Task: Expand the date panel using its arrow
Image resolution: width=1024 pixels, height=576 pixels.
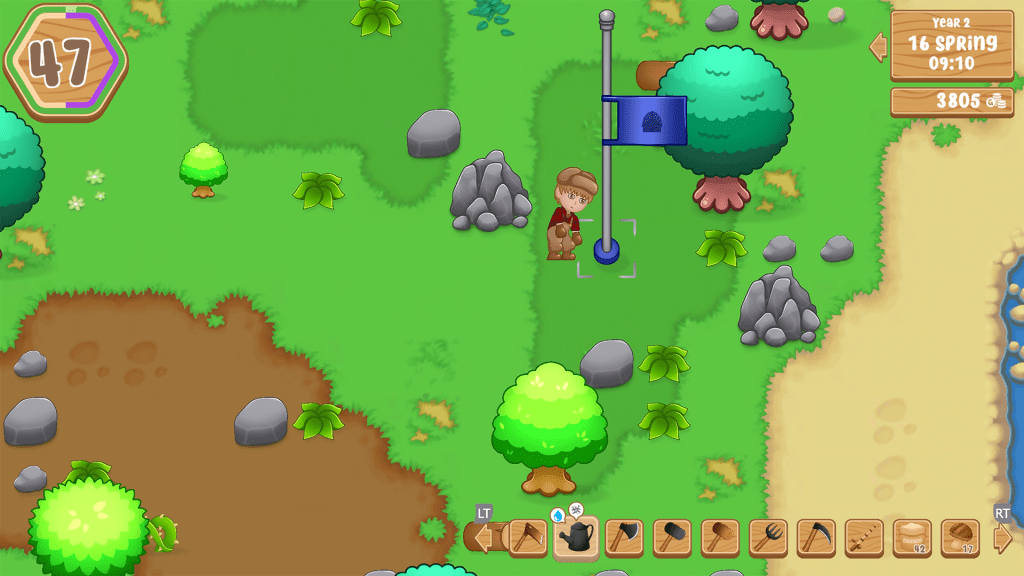Action: tap(878, 46)
